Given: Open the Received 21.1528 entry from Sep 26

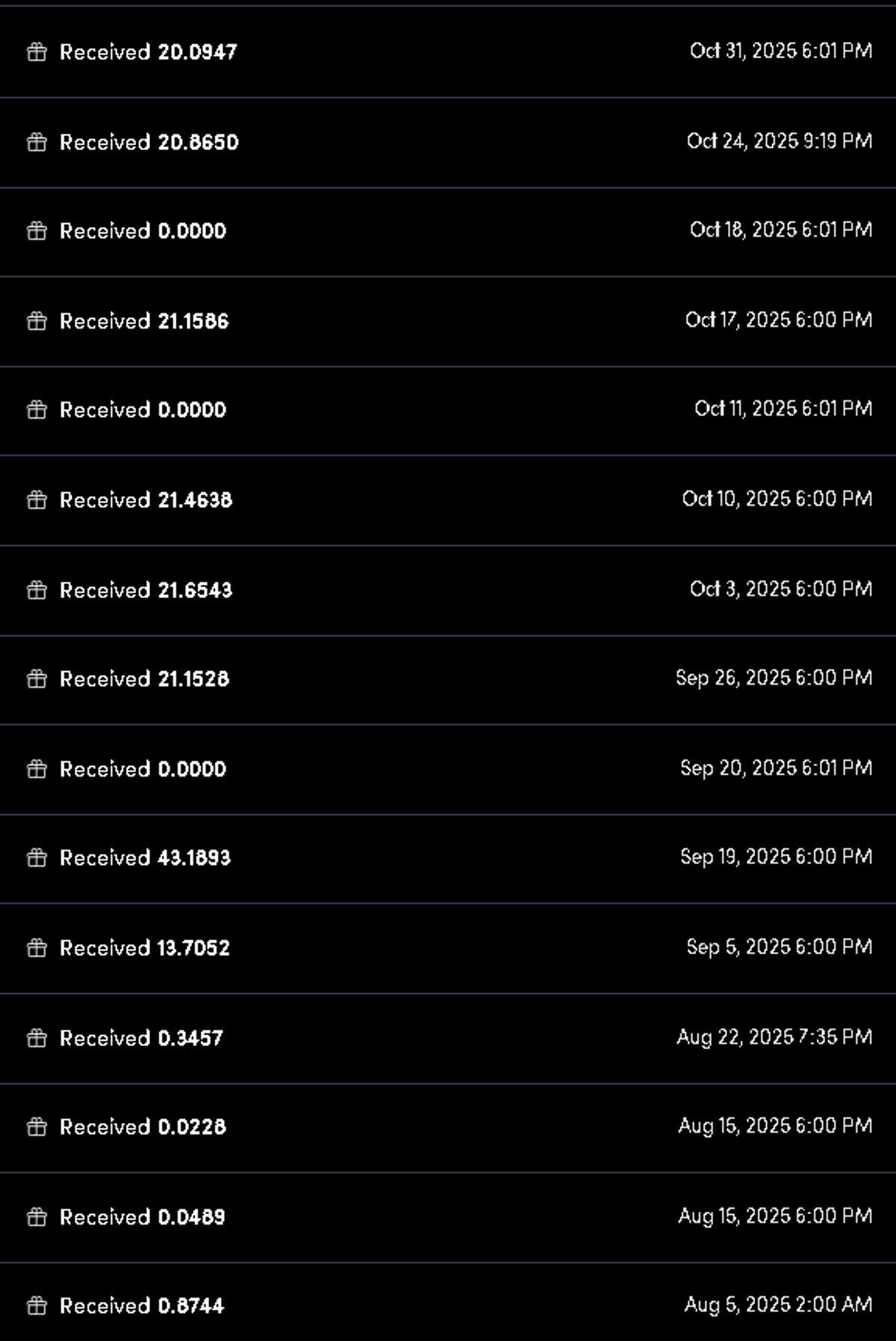Looking at the screenshot, I should 448,679.
